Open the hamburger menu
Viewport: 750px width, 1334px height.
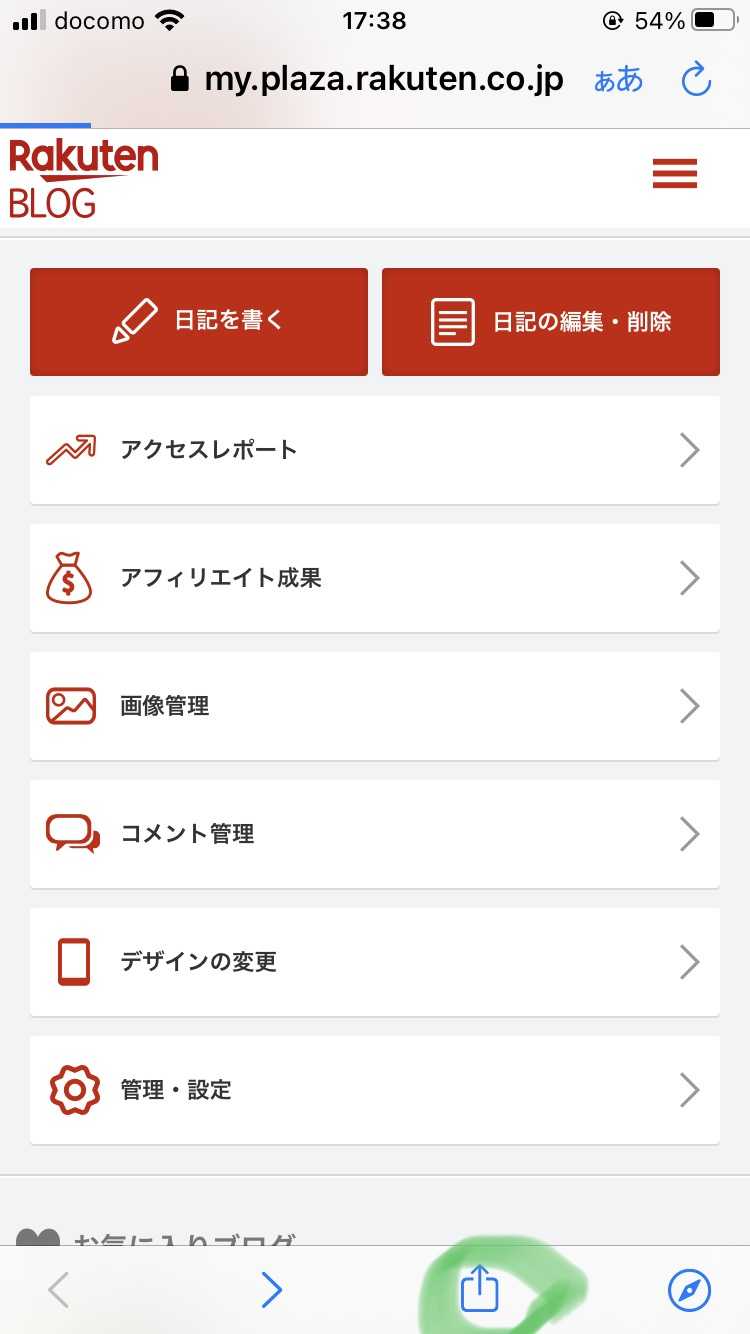pos(674,175)
